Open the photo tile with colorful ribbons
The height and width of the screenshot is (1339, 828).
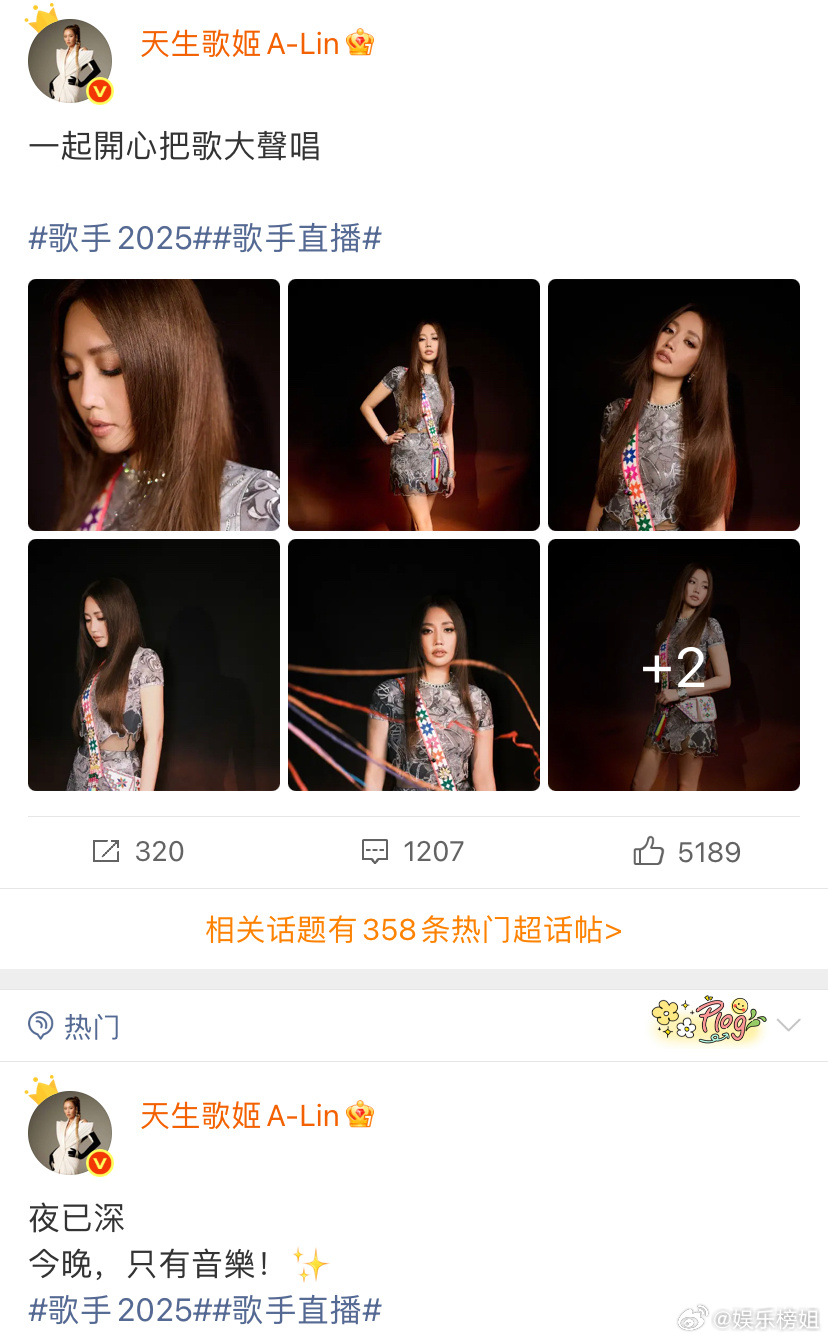click(414, 665)
